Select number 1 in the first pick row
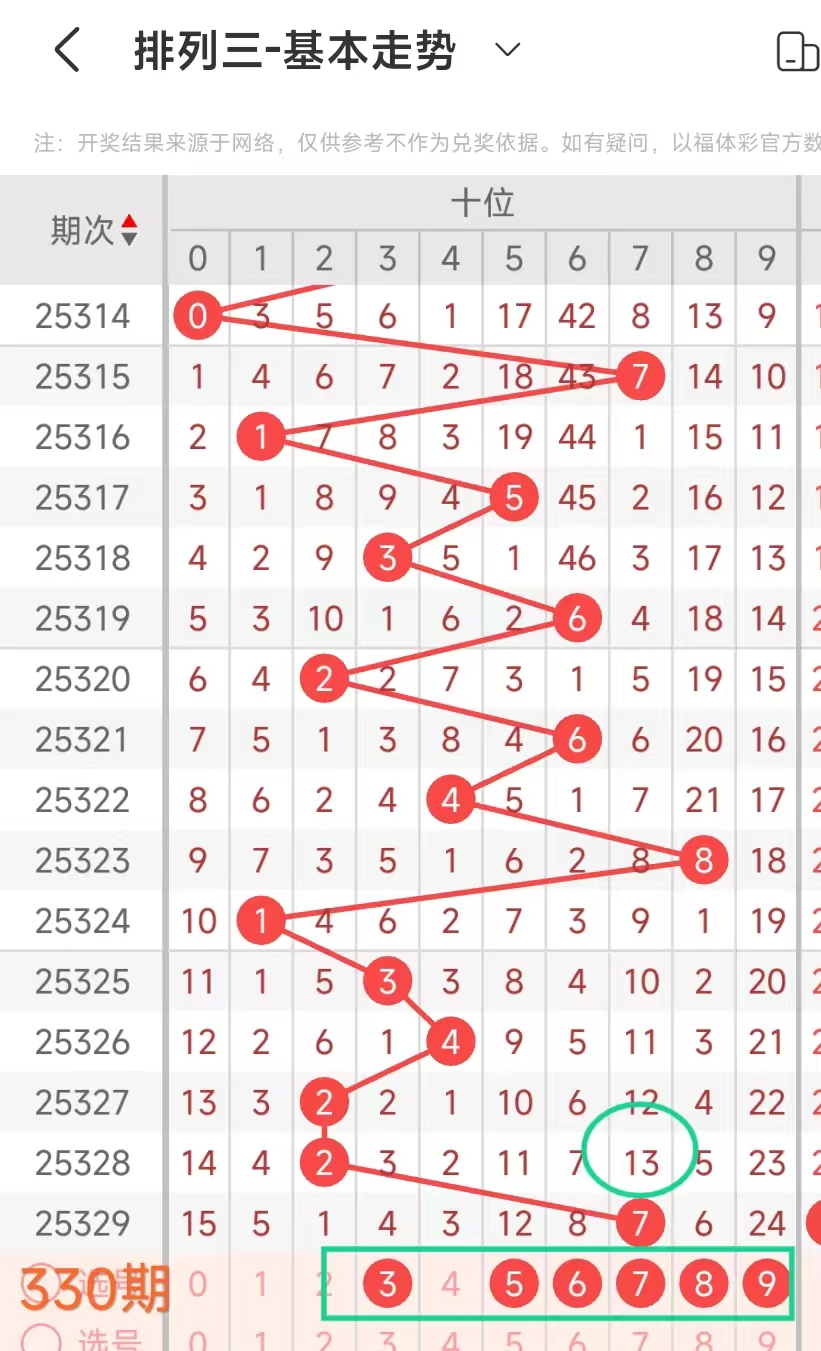 point(261,1283)
